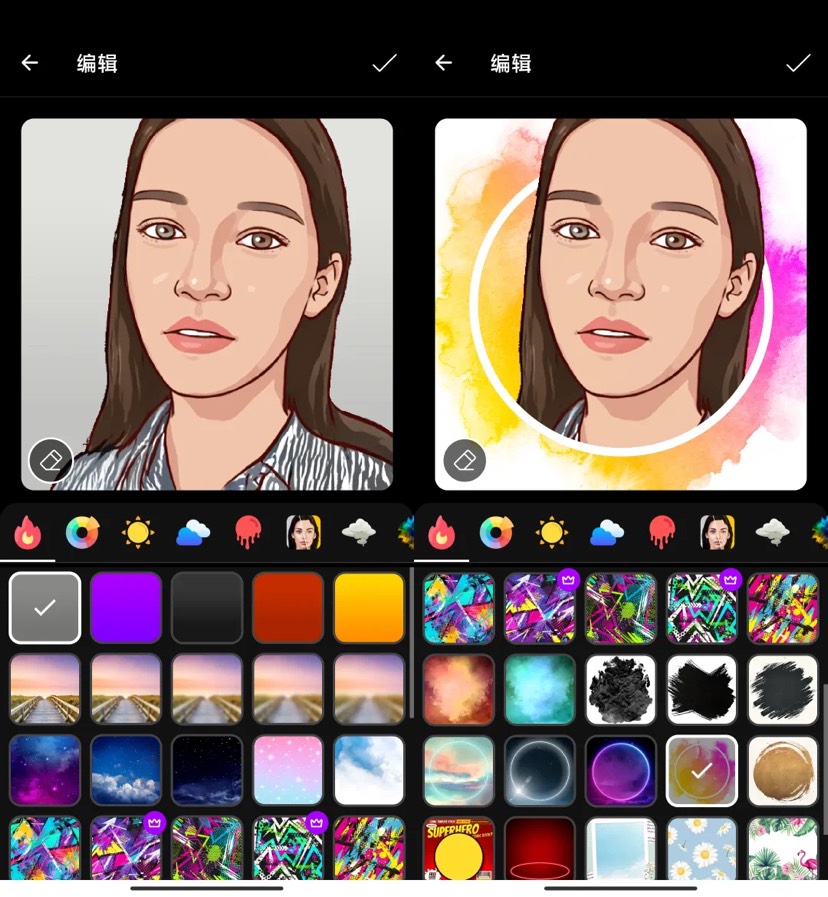Choose the red spotlight stage background
828x897 pixels.
[x=540, y=848]
